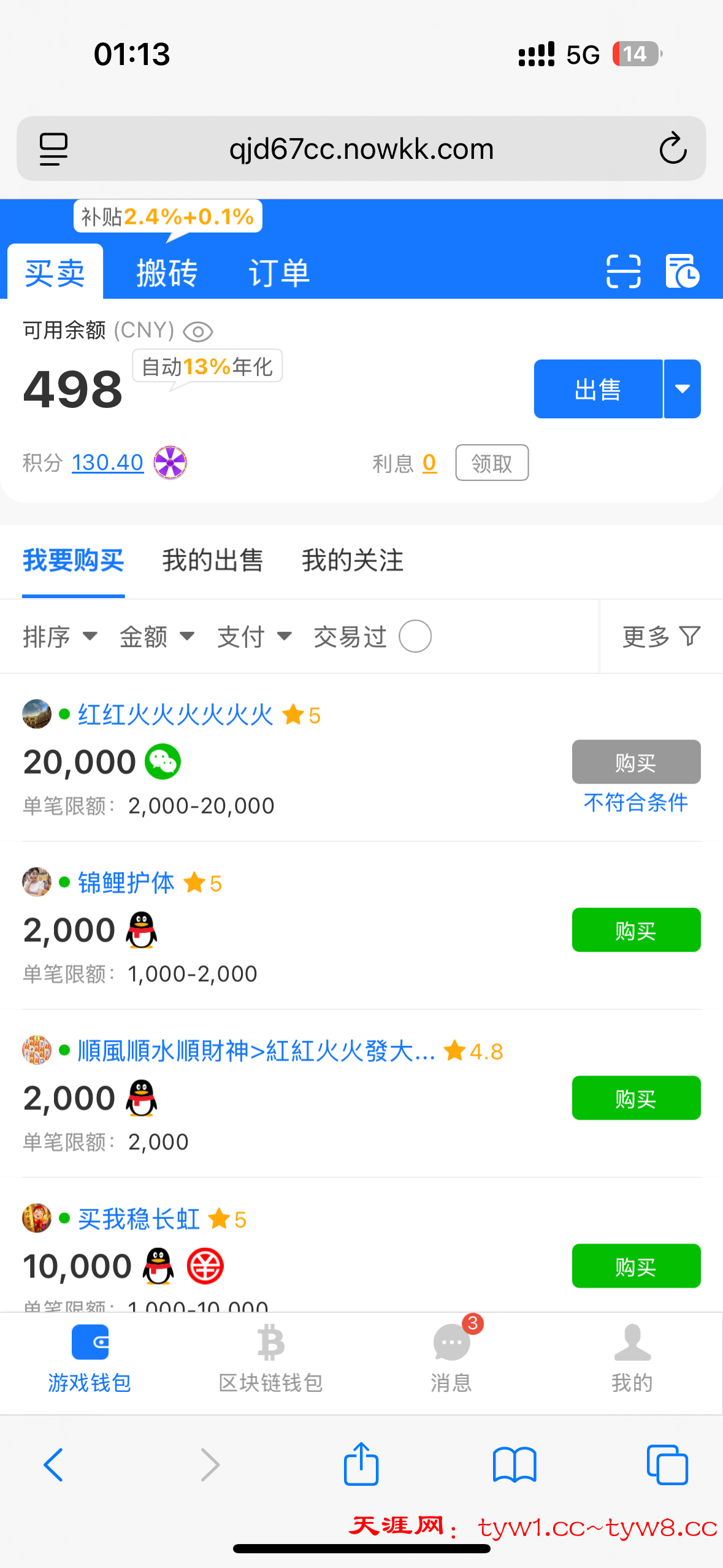
Task: Reload the page in the address bar
Action: (673, 148)
